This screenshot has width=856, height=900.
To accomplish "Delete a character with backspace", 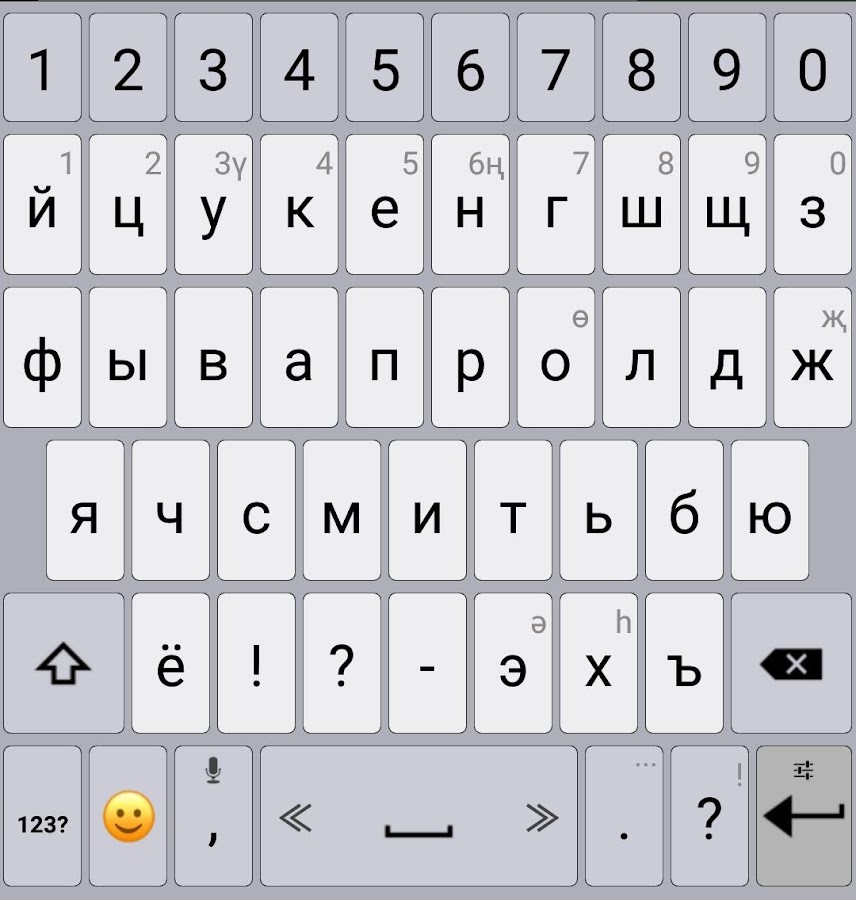I will tap(792, 663).
